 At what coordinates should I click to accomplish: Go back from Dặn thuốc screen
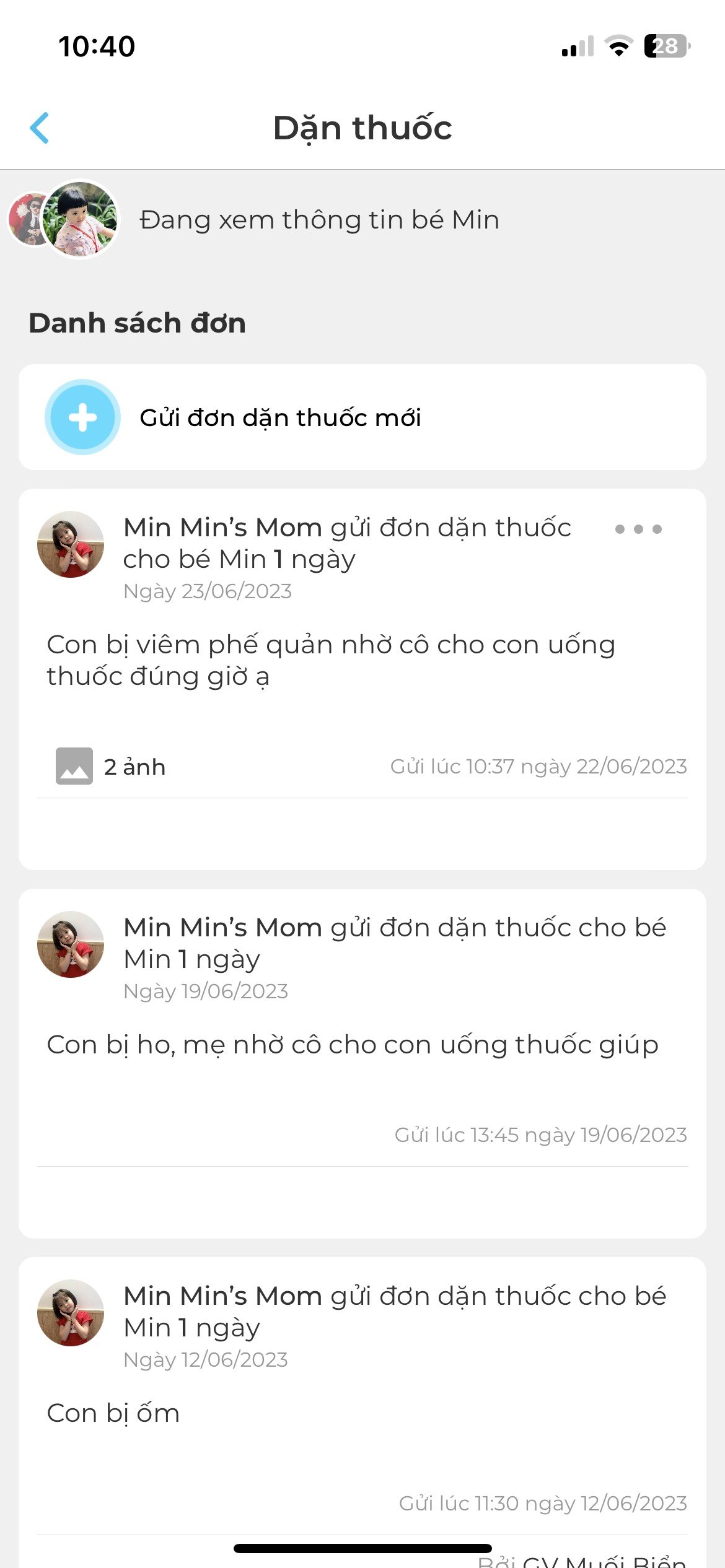40,128
